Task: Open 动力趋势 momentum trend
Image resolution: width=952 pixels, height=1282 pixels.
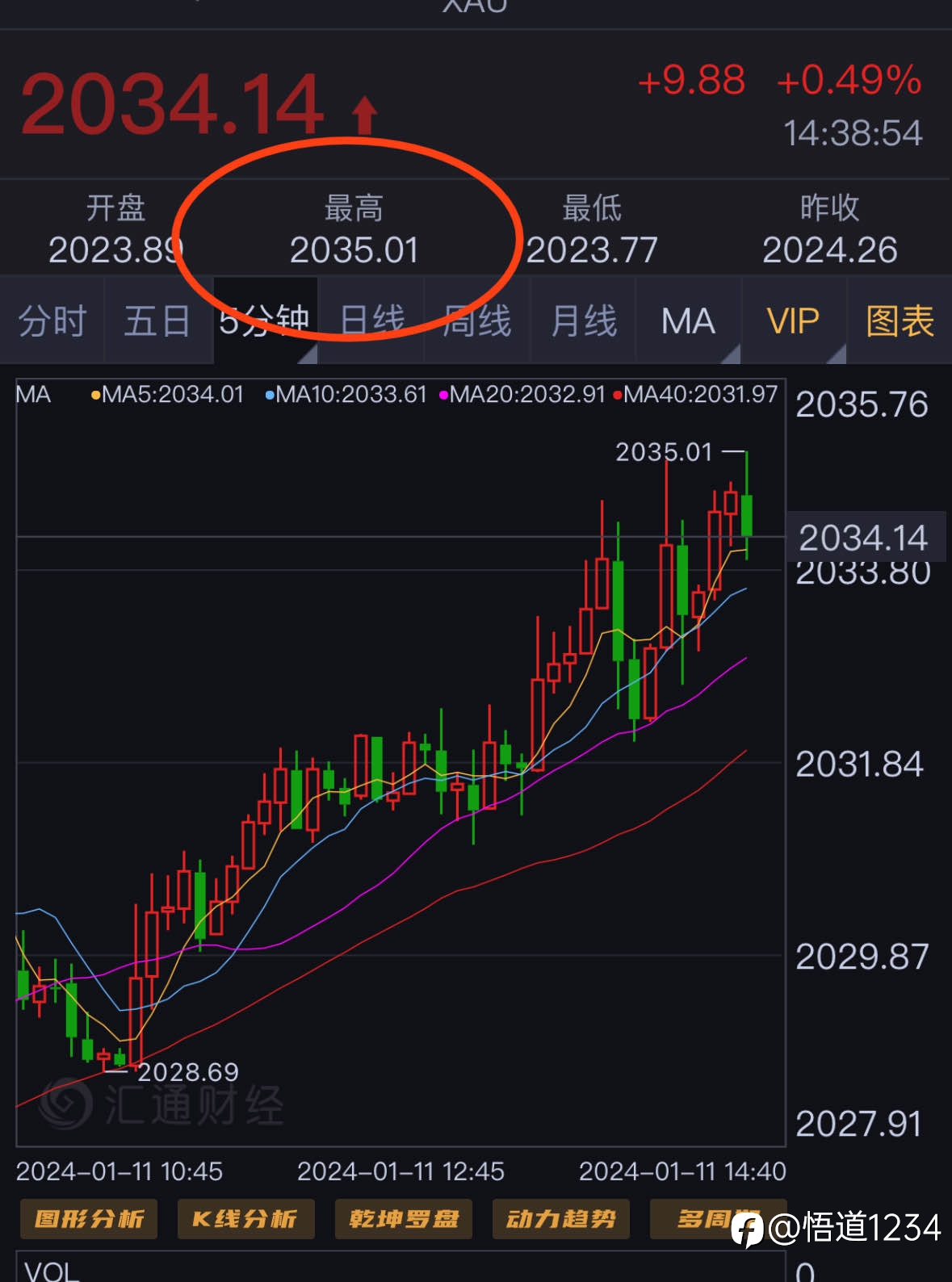Action: coord(560,1218)
